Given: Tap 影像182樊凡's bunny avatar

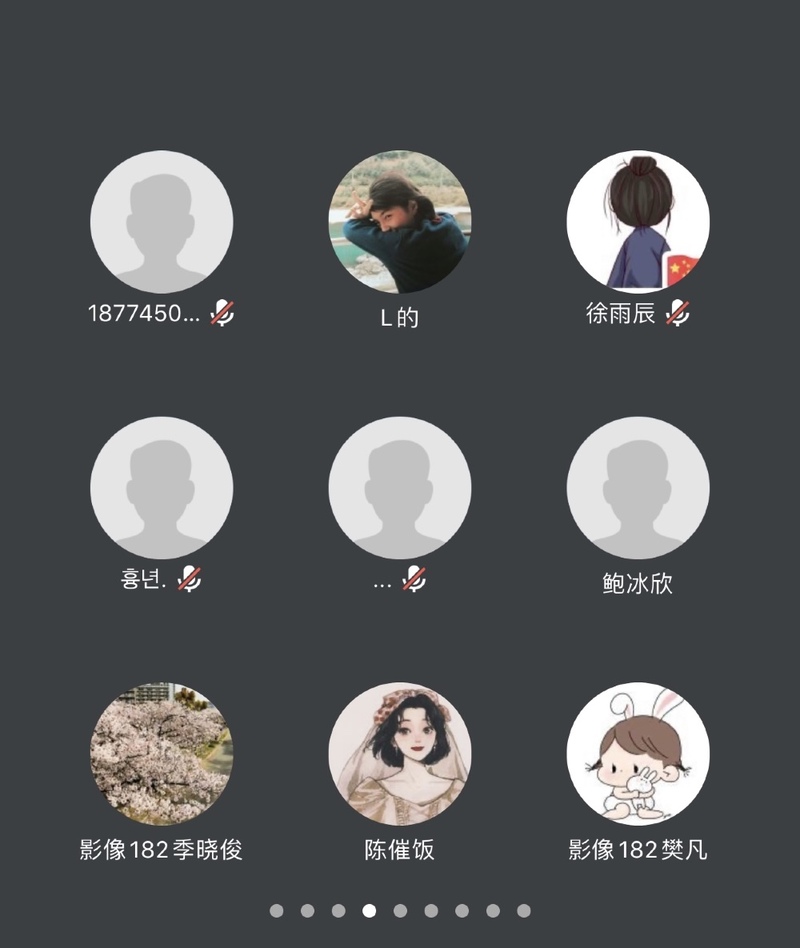Looking at the screenshot, I should click(x=637, y=754).
